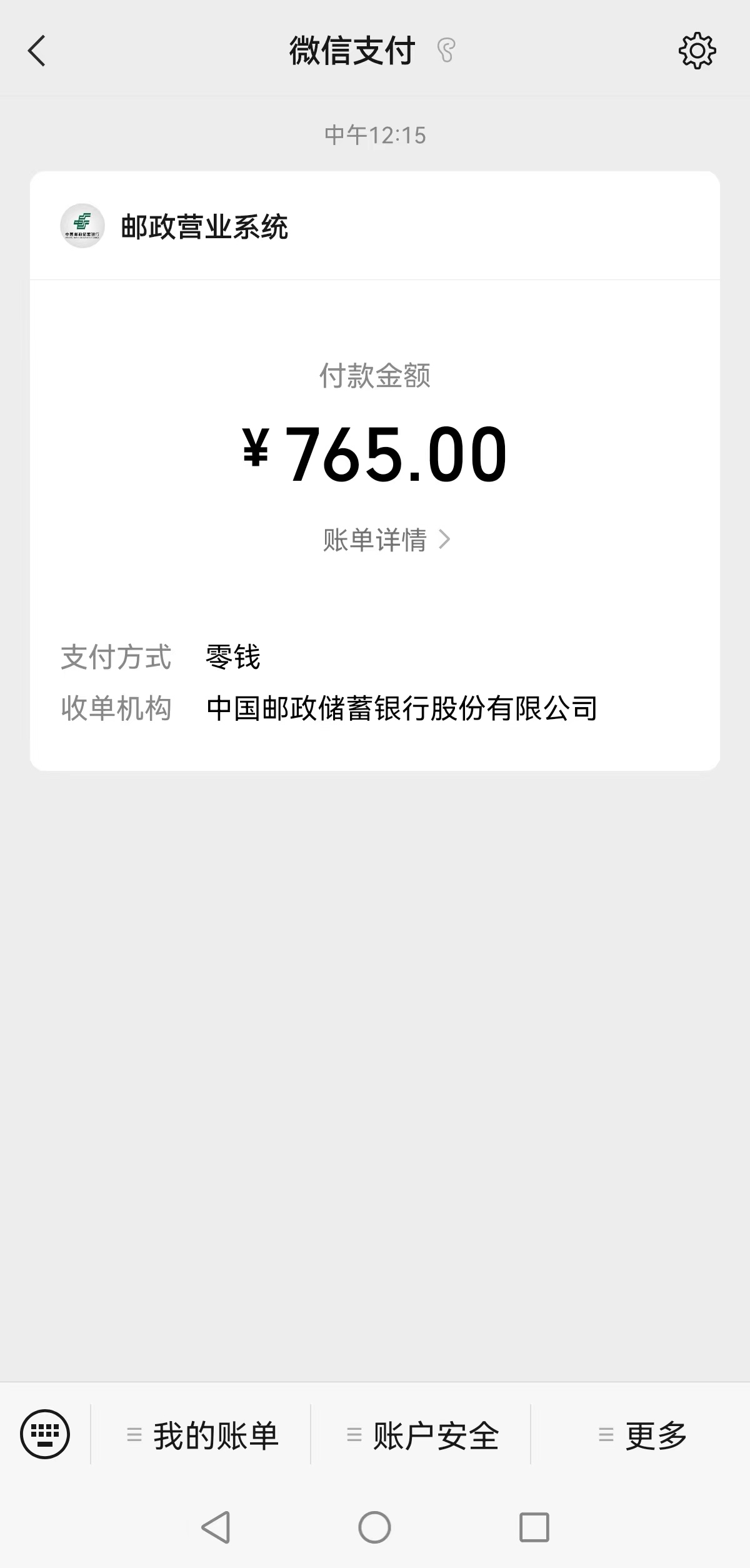
Task: Open the 我的账单 menu
Action: [202, 1435]
